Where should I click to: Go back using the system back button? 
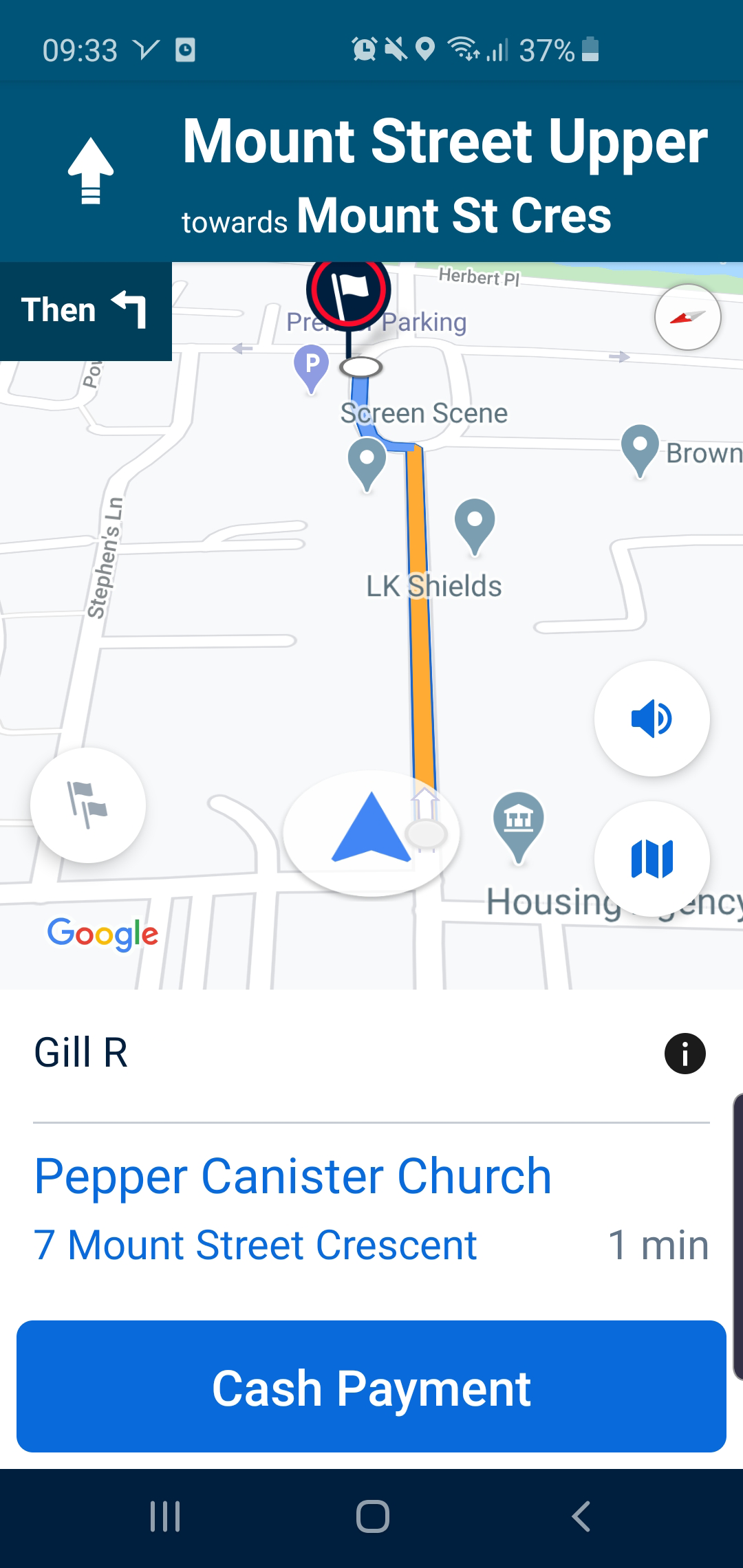(x=581, y=1516)
